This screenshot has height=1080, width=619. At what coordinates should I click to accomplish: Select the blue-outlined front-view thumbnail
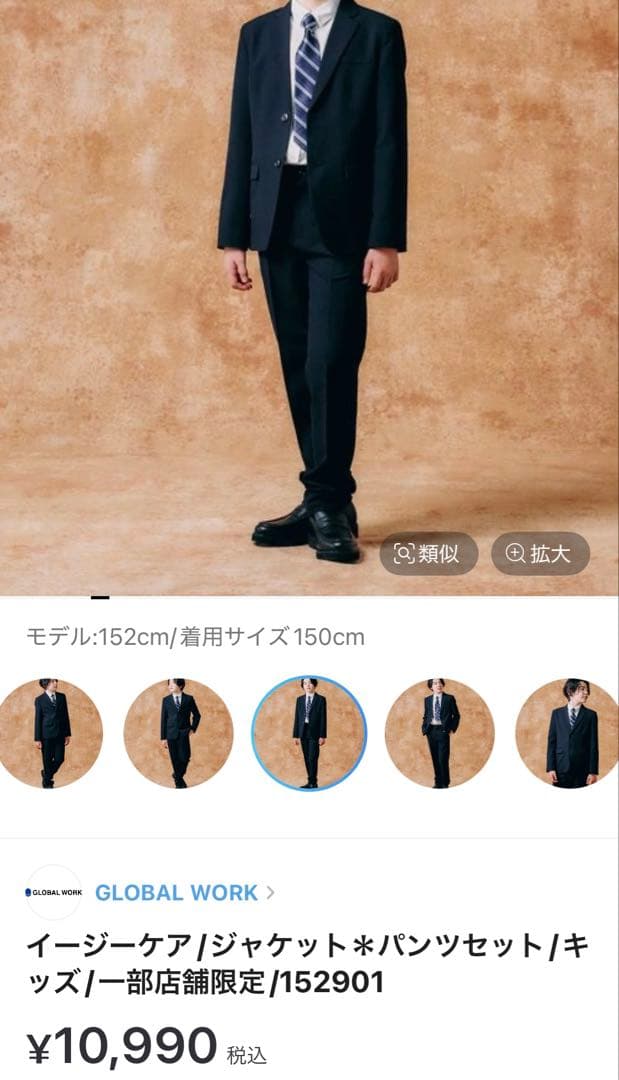[309, 733]
